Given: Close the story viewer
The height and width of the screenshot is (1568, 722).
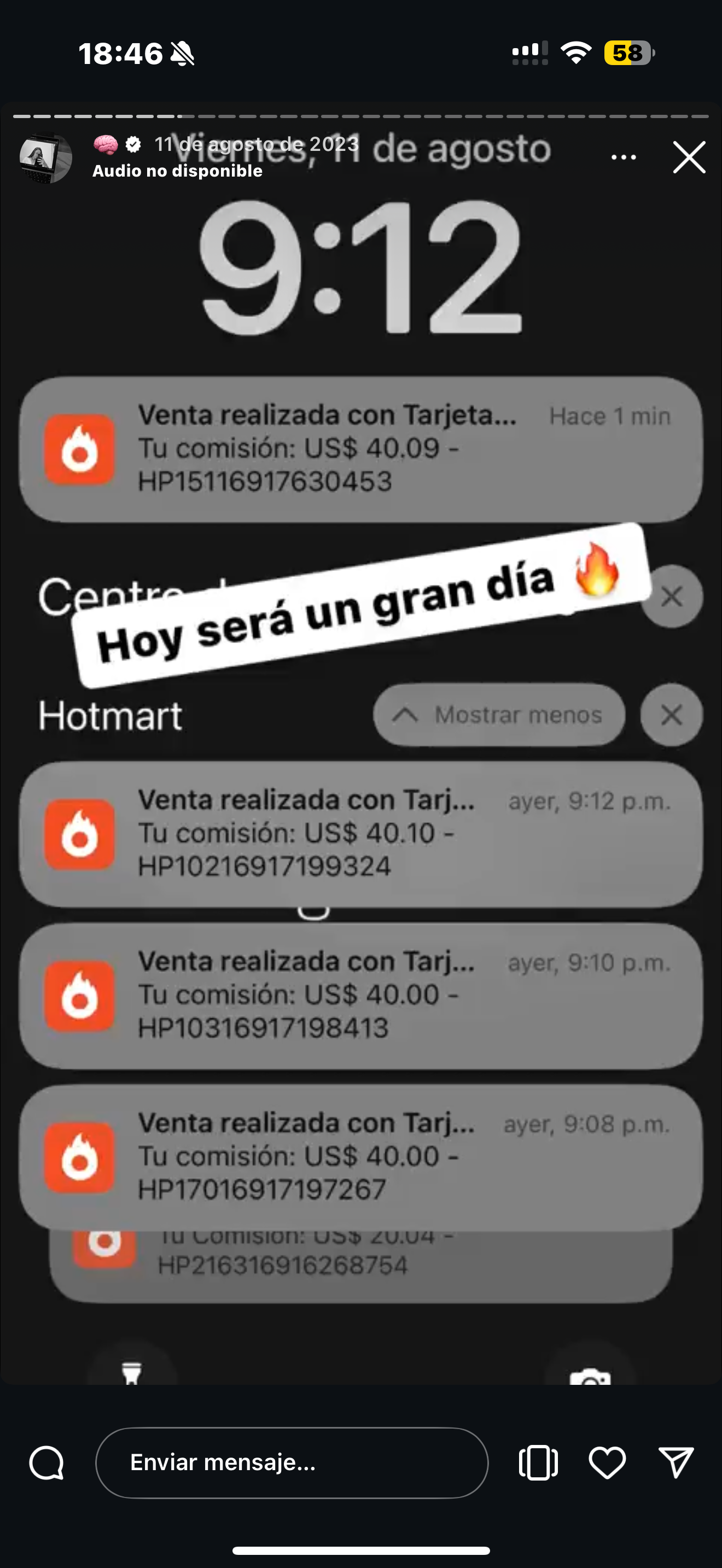Looking at the screenshot, I should [x=689, y=157].
